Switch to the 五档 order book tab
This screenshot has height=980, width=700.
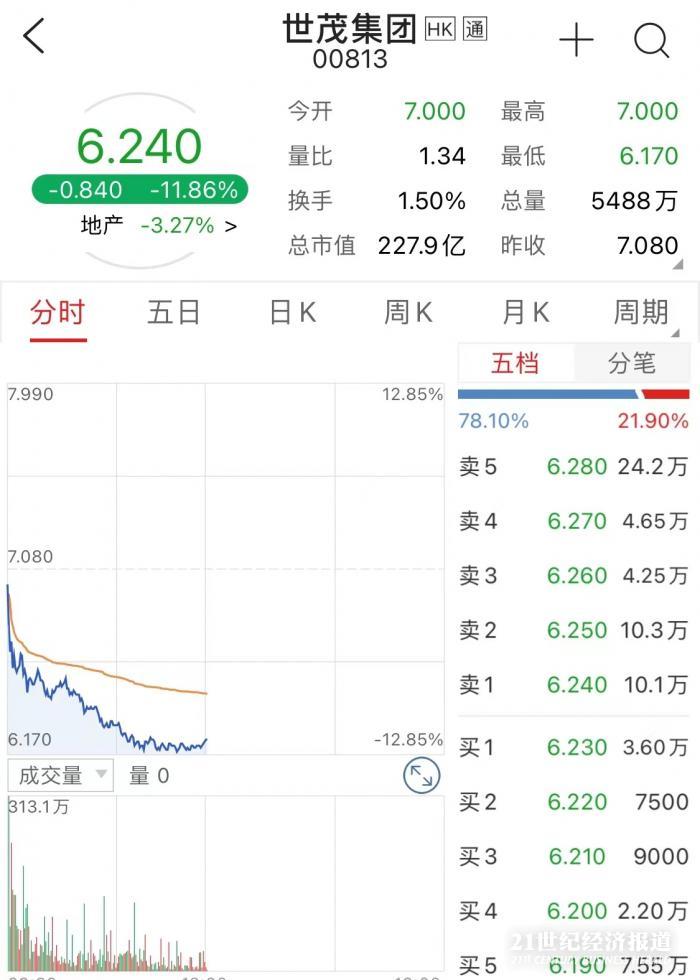click(516, 363)
